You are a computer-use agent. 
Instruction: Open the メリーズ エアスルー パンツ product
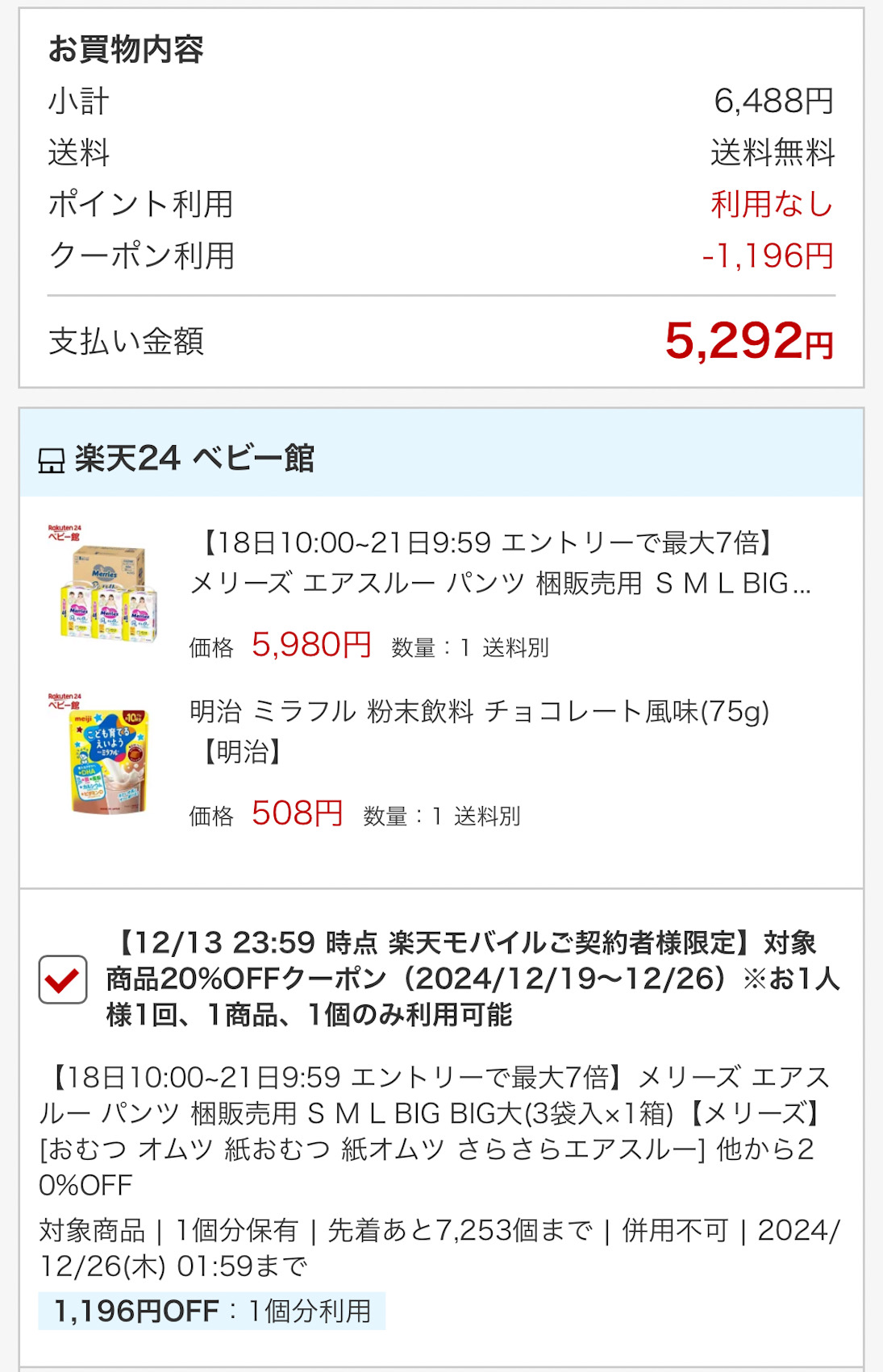pyautogui.click(x=500, y=563)
